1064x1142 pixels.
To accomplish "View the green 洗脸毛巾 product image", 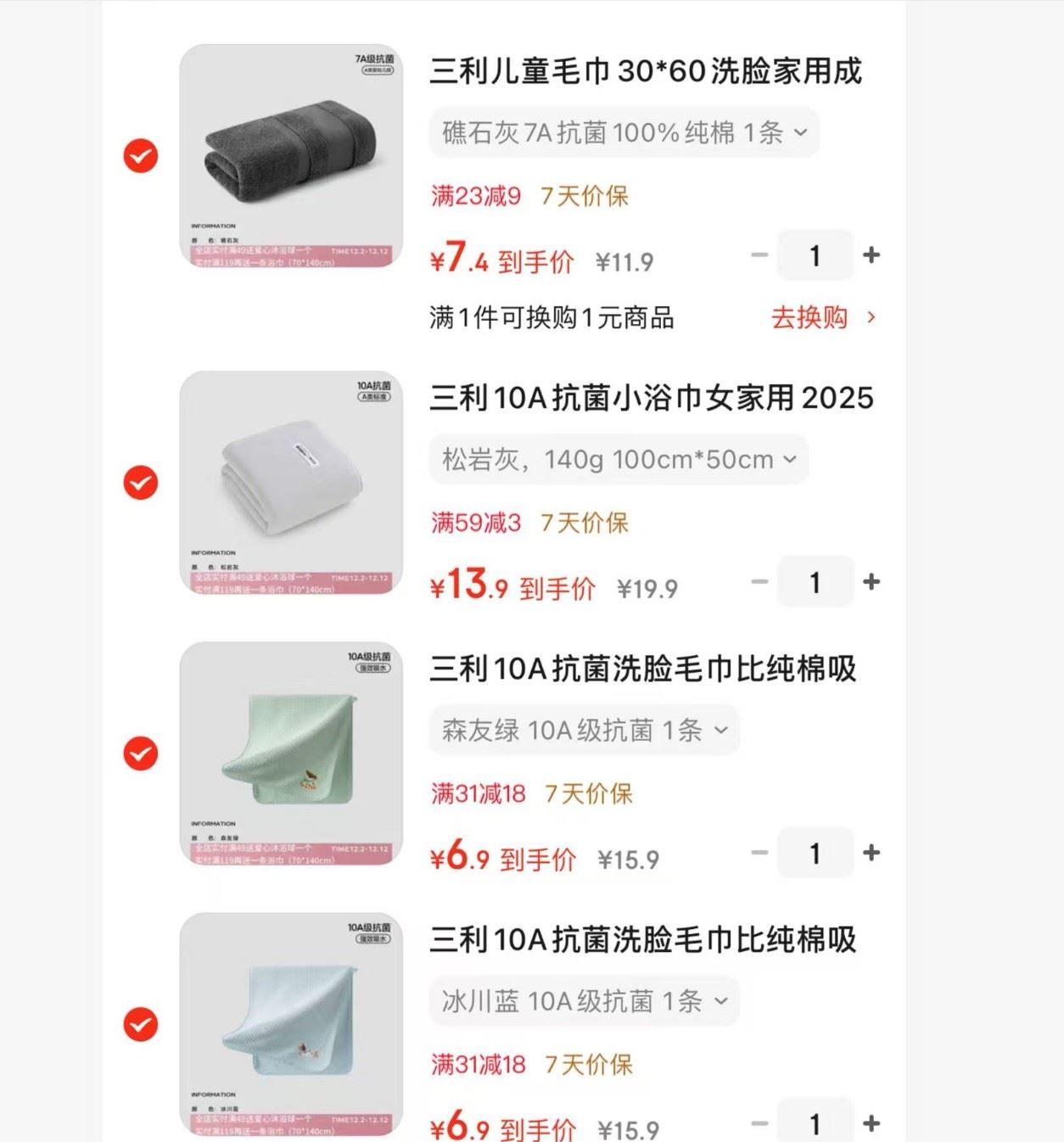I will [x=291, y=753].
